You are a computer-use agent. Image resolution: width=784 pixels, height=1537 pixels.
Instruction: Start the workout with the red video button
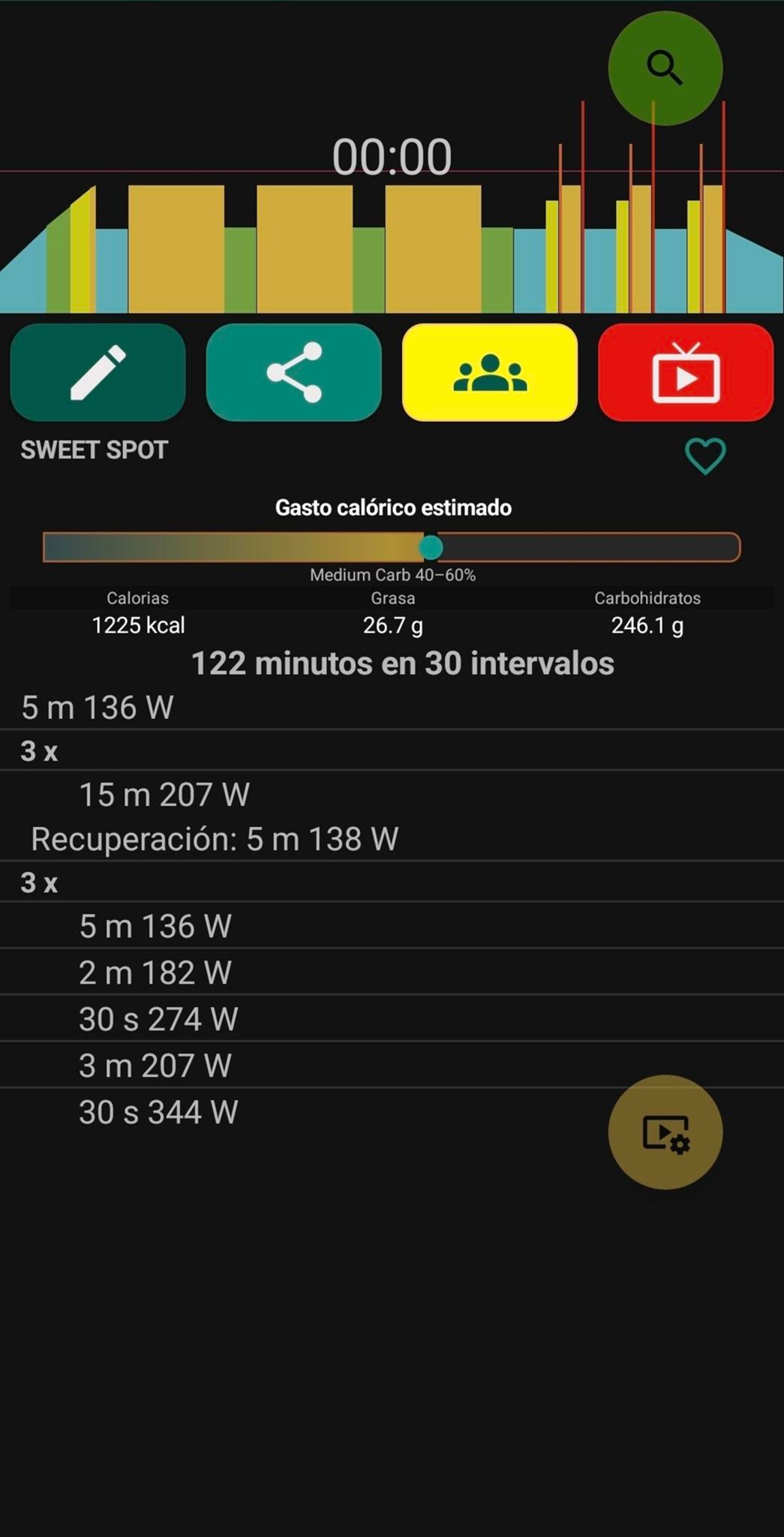686,372
